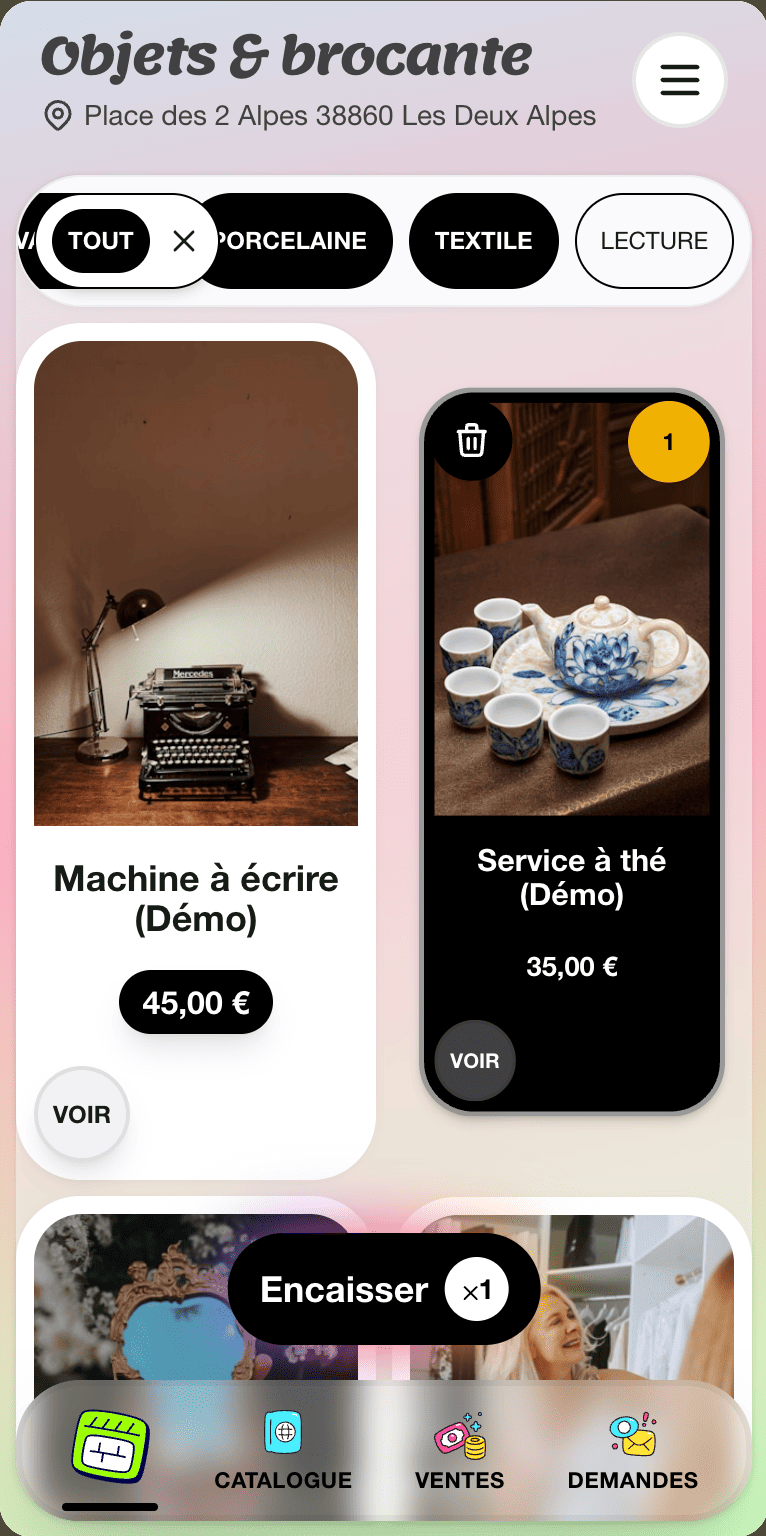Image resolution: width=766 pixels, height=1536 pixels.
Task: Click the shop address text
Action: [x=340, y=115]
